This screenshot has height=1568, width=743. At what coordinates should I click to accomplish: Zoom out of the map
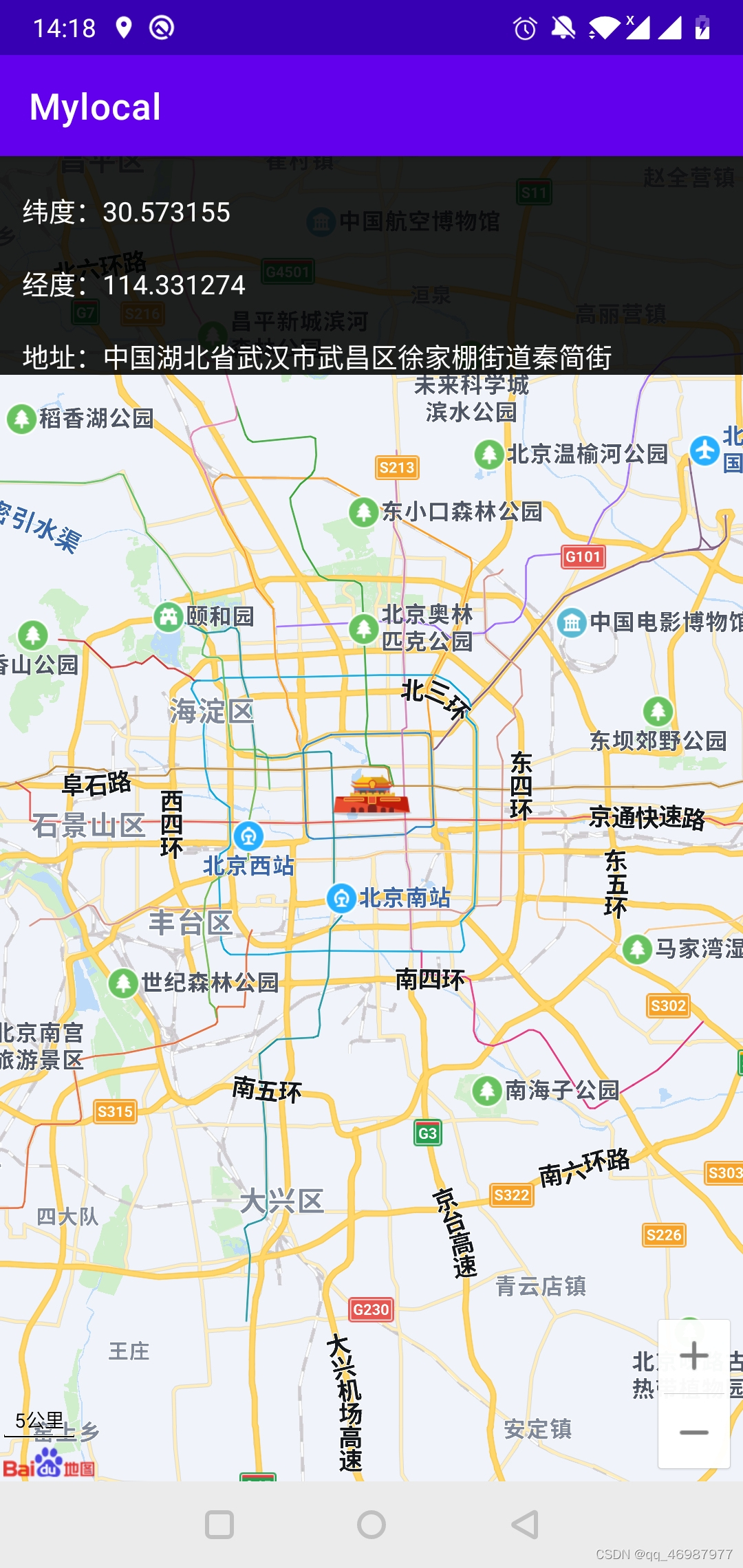click(x=693, y=1433)
